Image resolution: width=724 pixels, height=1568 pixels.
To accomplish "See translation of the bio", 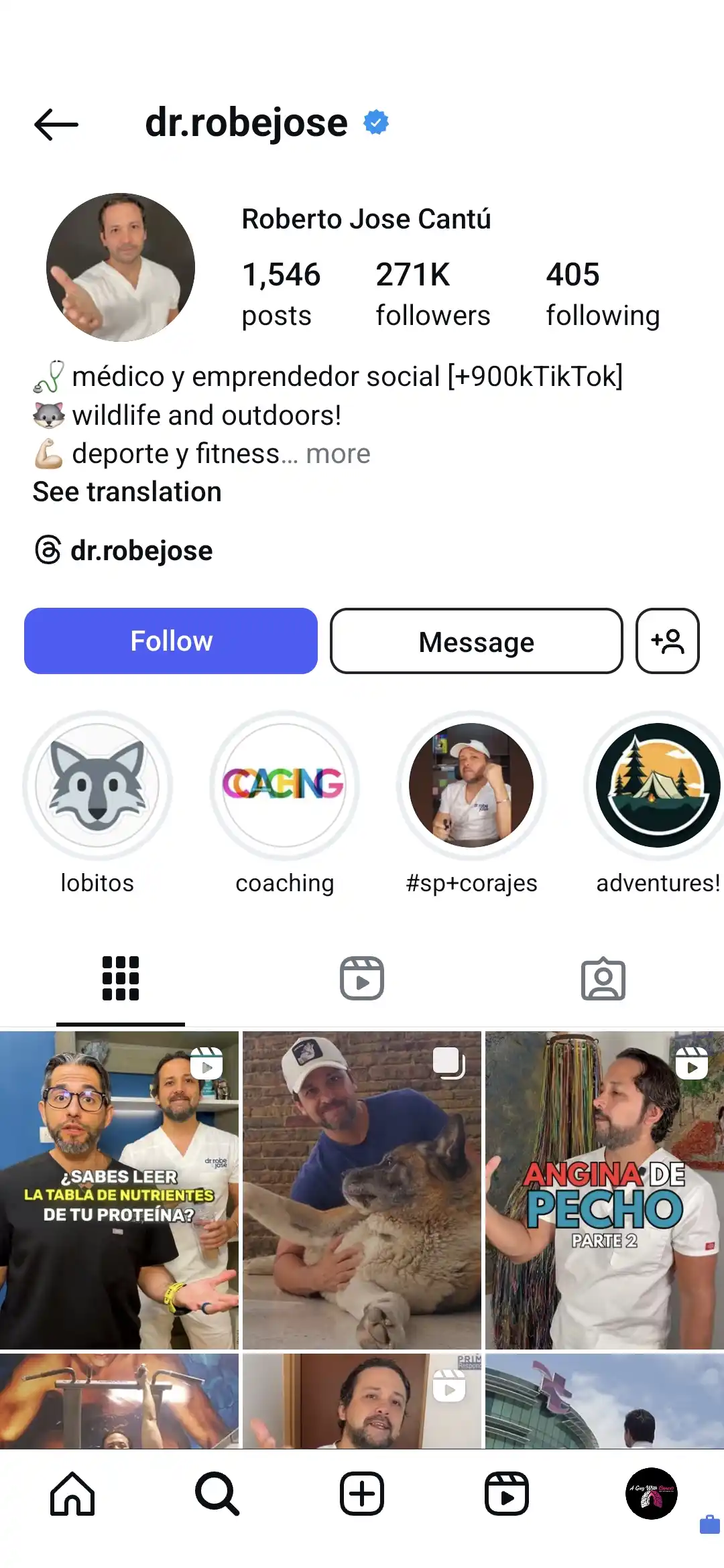I will 127,493.
